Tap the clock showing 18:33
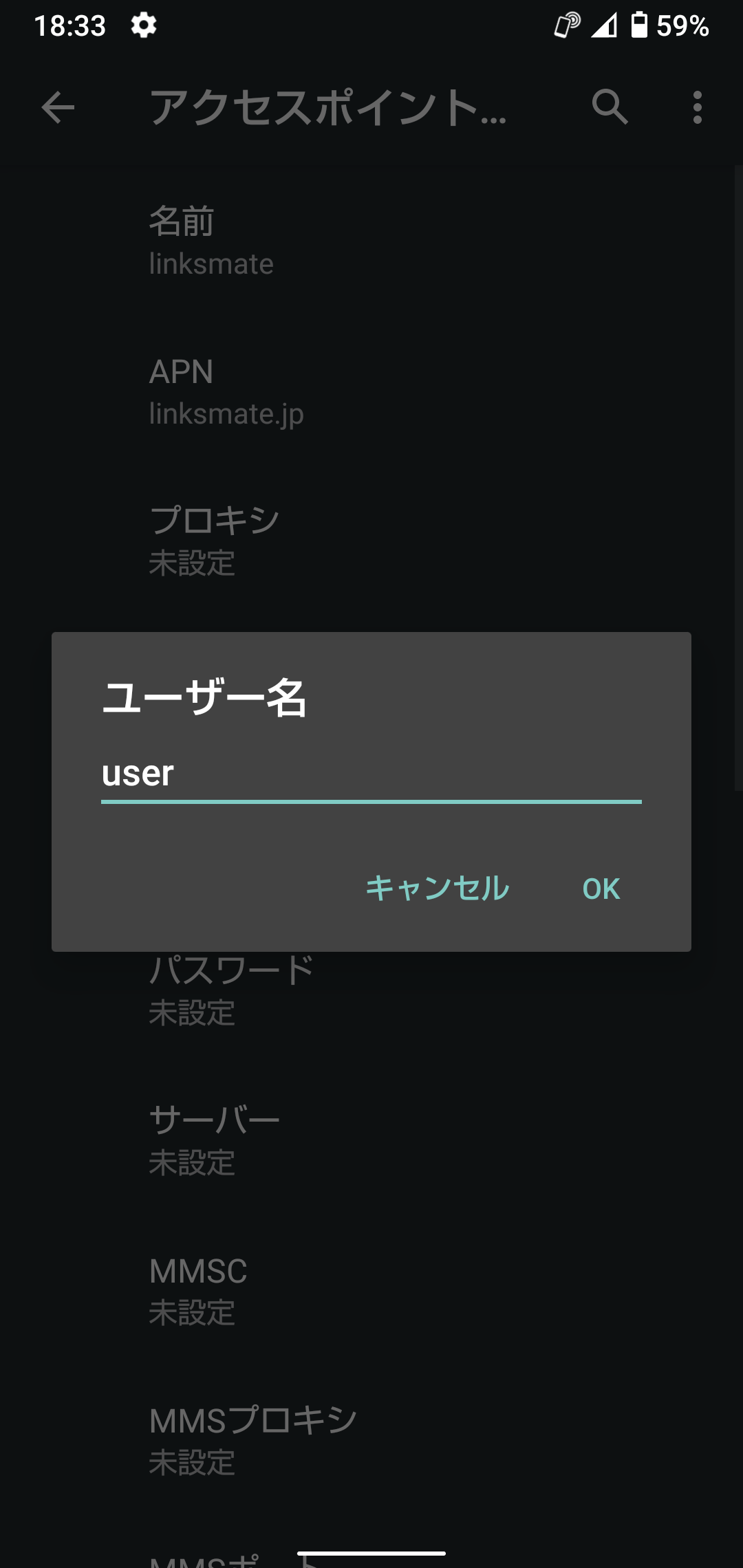743x1568 pixels. pyautogui.click(x=71, y=25)
